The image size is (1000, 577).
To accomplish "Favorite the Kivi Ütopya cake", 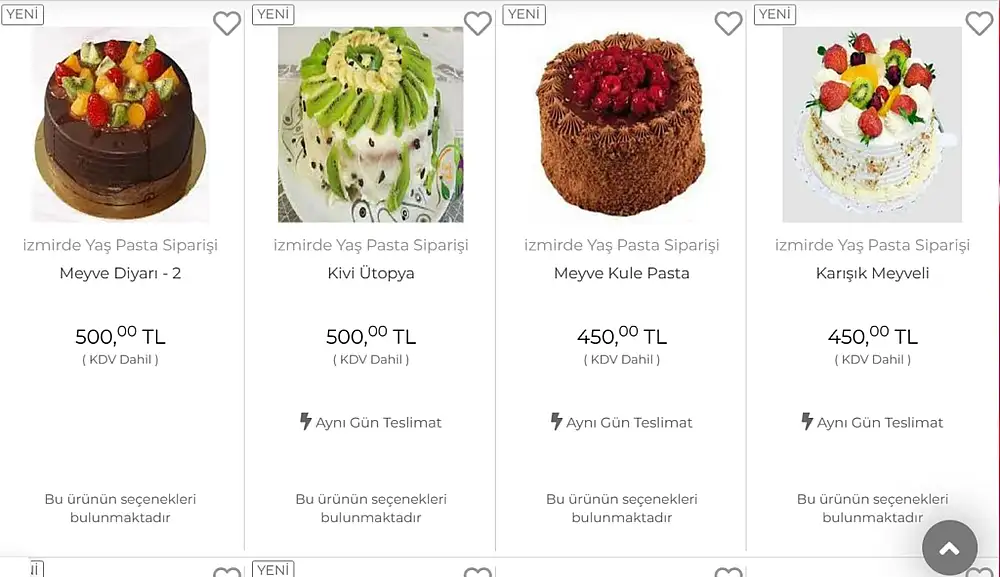I will click(x=478, y=23).
